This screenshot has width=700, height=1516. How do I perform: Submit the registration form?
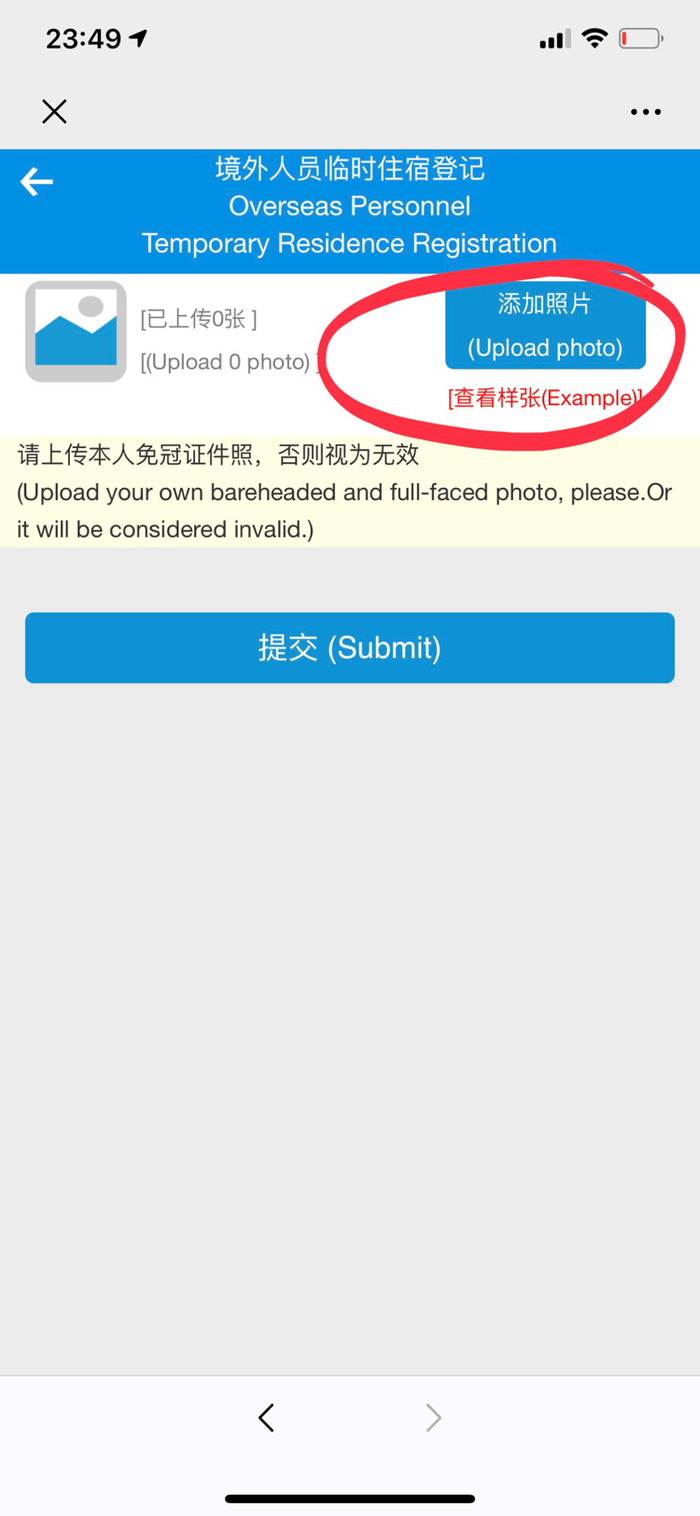[350, 648]
